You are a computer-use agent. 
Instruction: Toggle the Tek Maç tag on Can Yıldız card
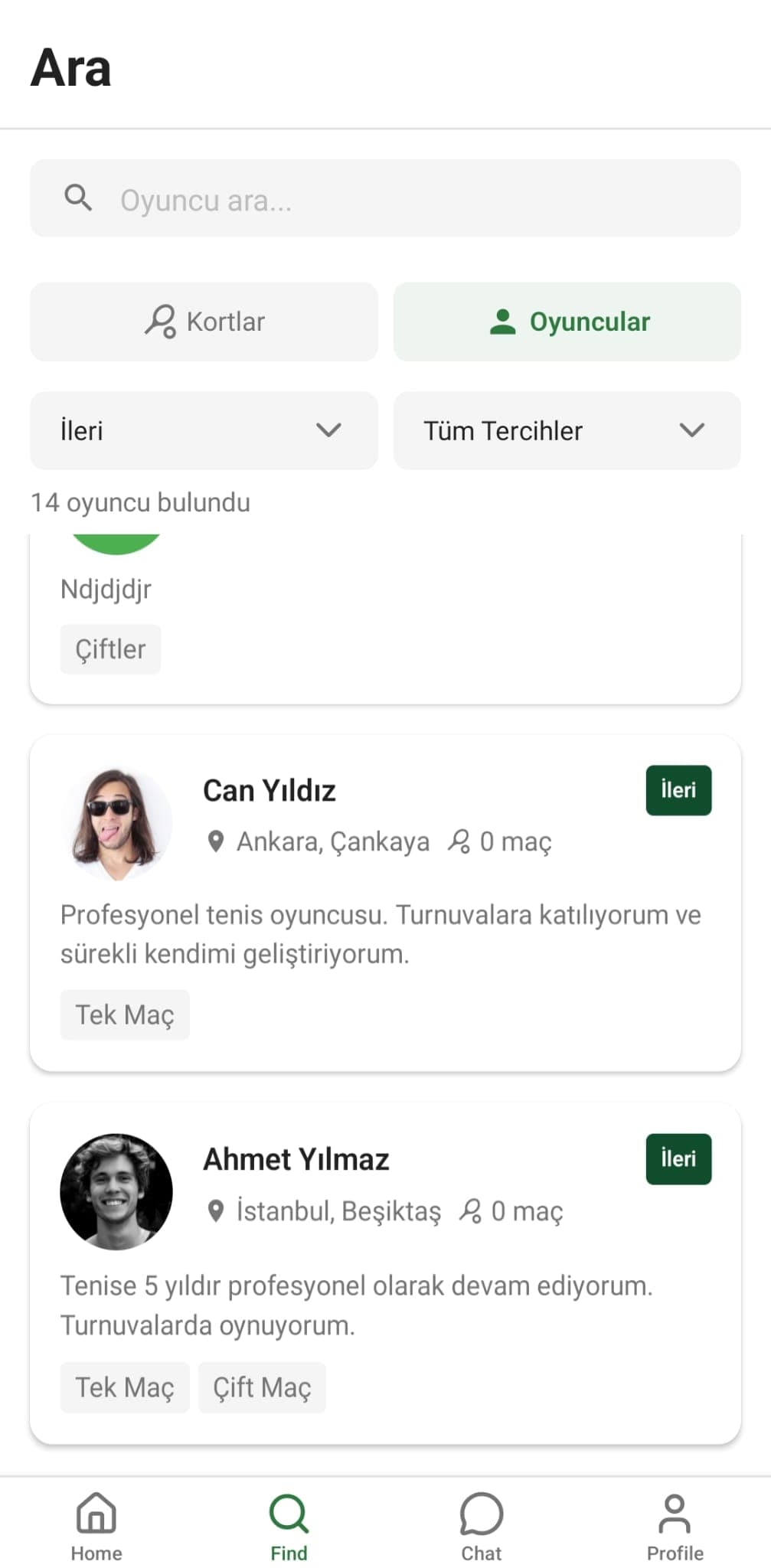pos(125,1014)
